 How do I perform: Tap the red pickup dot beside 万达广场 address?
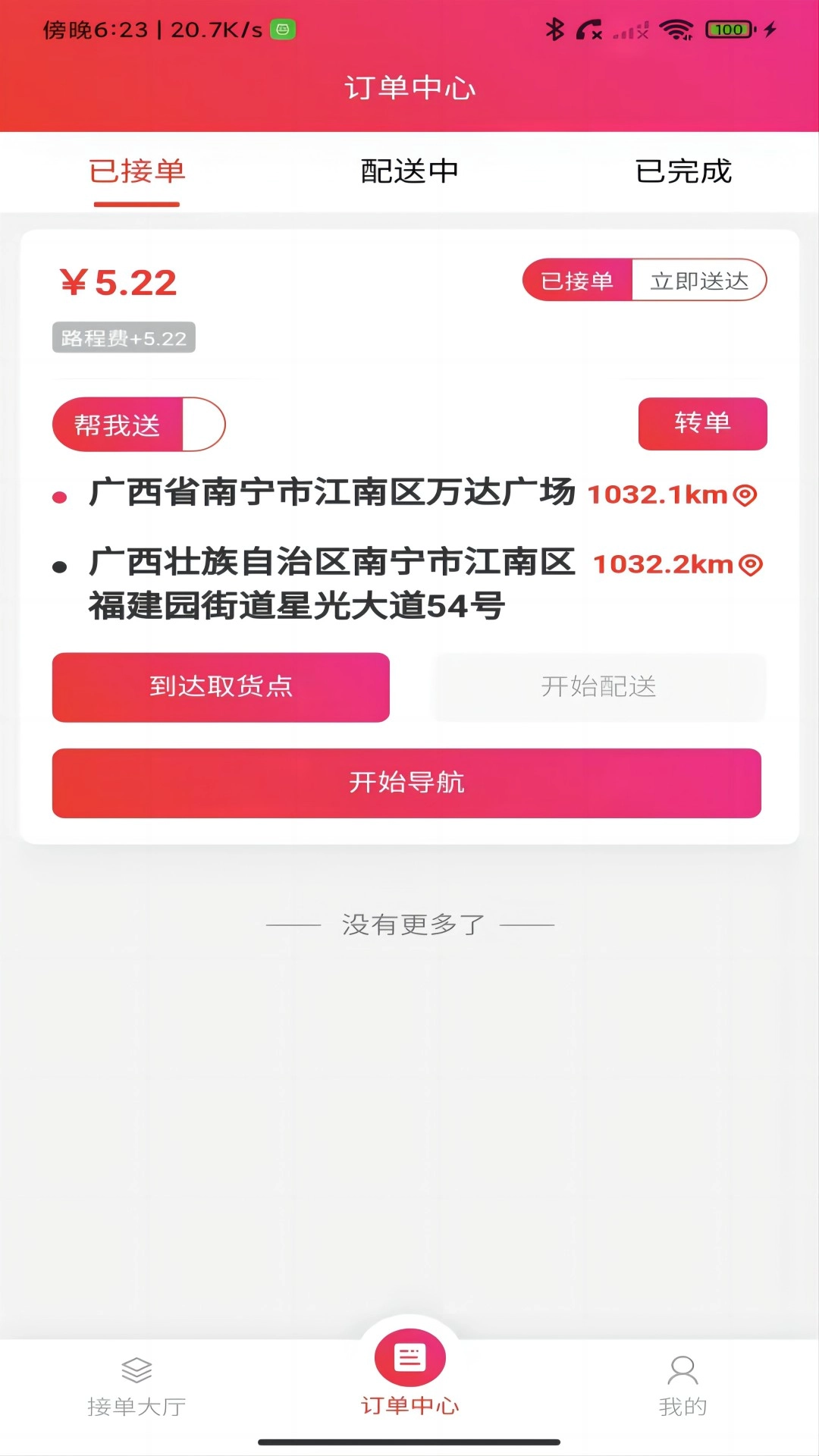[x=58, y=497]
